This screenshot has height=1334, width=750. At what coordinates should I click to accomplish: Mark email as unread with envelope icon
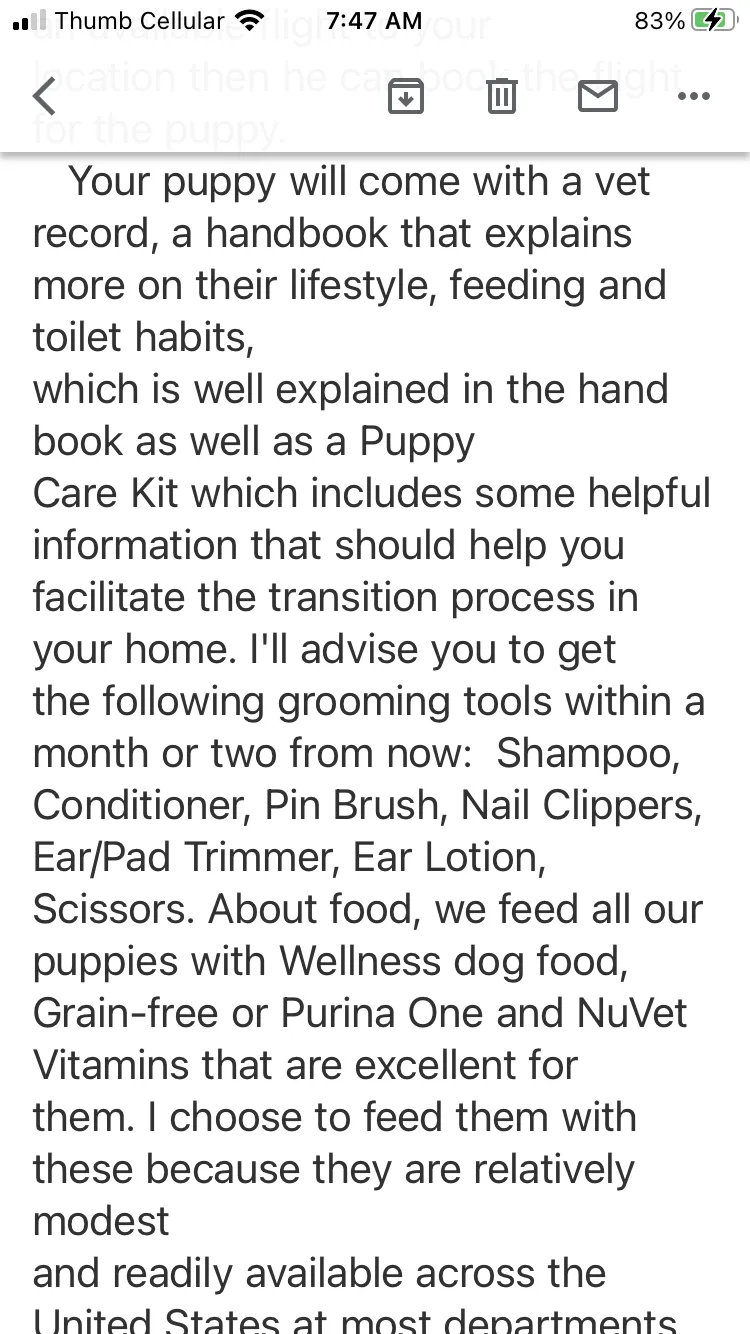tap(598, 96)
